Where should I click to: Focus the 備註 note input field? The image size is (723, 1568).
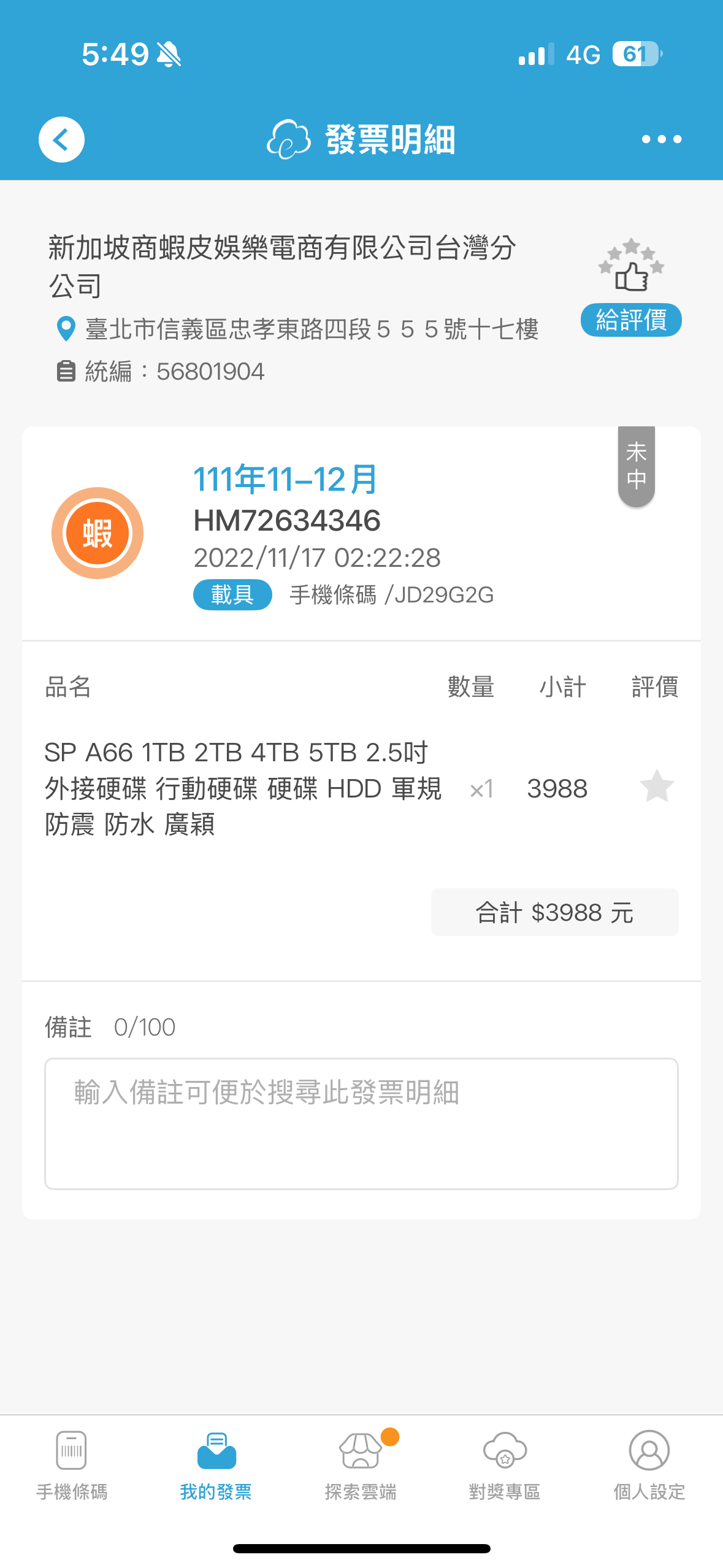point(361,1123)
